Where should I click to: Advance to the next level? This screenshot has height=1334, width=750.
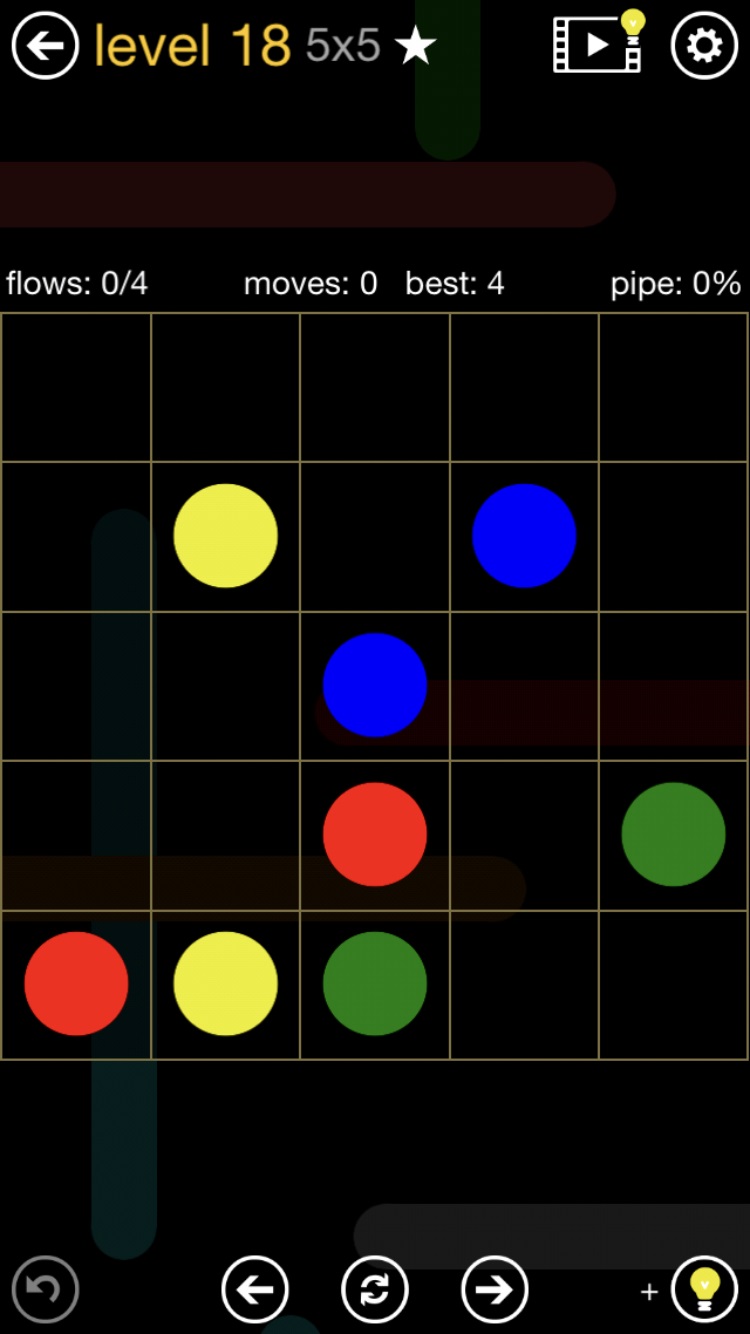(494, 1289)
